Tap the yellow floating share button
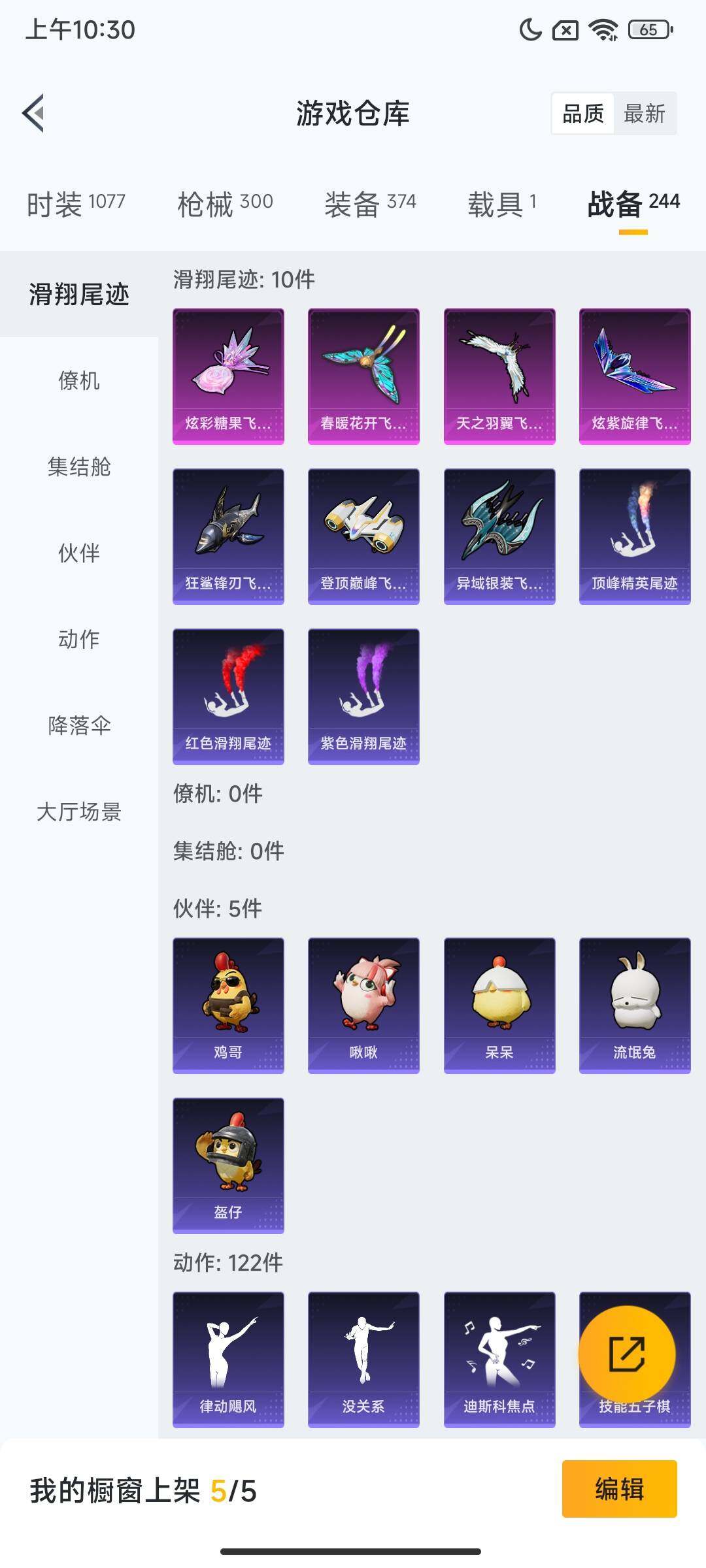This screenshot has height=1568, width=706. pos(626,1354)
